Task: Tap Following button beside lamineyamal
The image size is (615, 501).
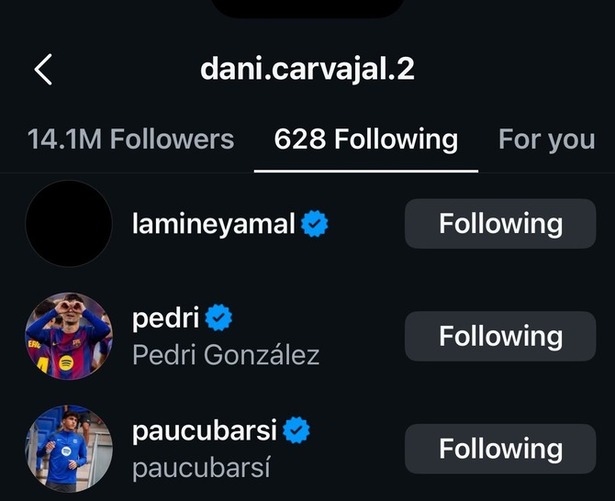Action: [x=500, y=224]
